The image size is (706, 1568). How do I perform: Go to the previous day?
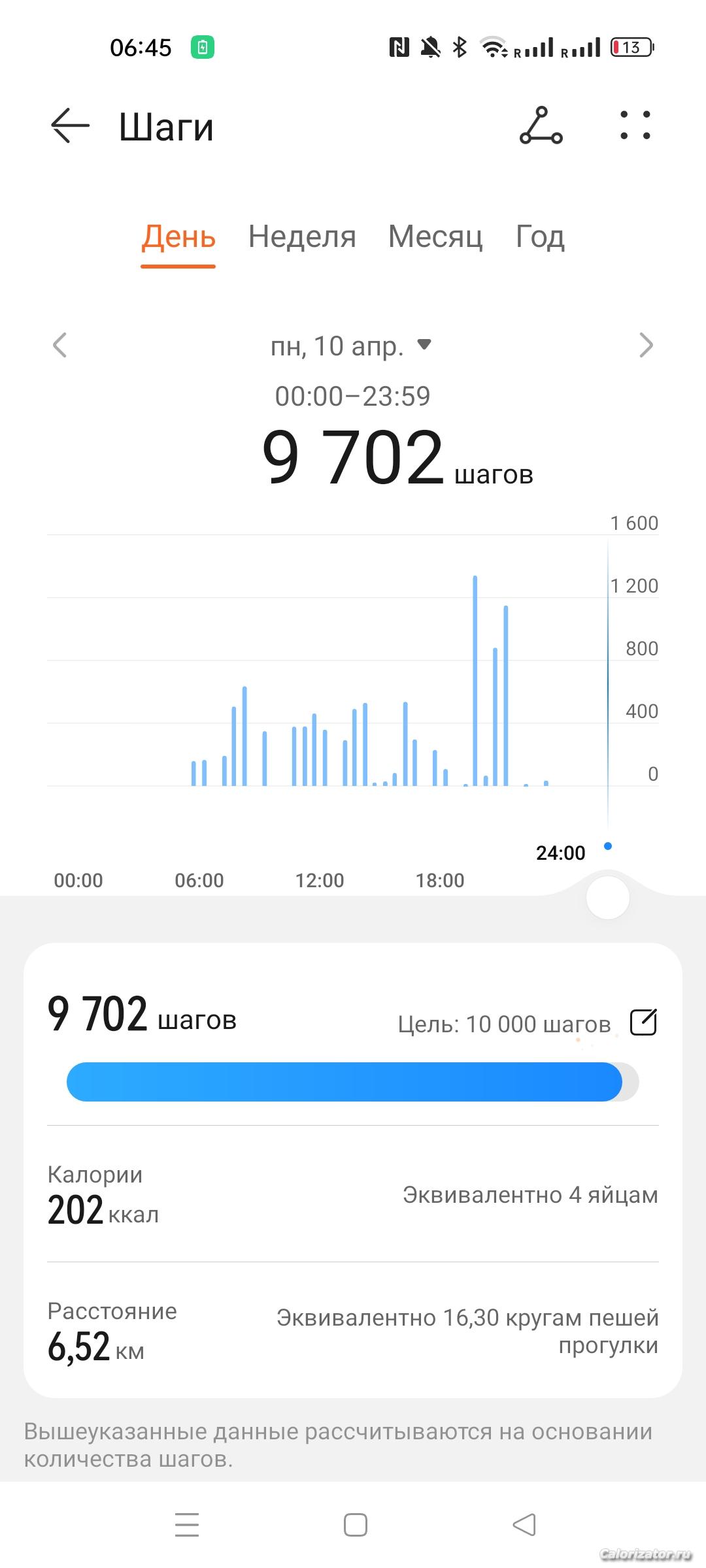(60, 345)
